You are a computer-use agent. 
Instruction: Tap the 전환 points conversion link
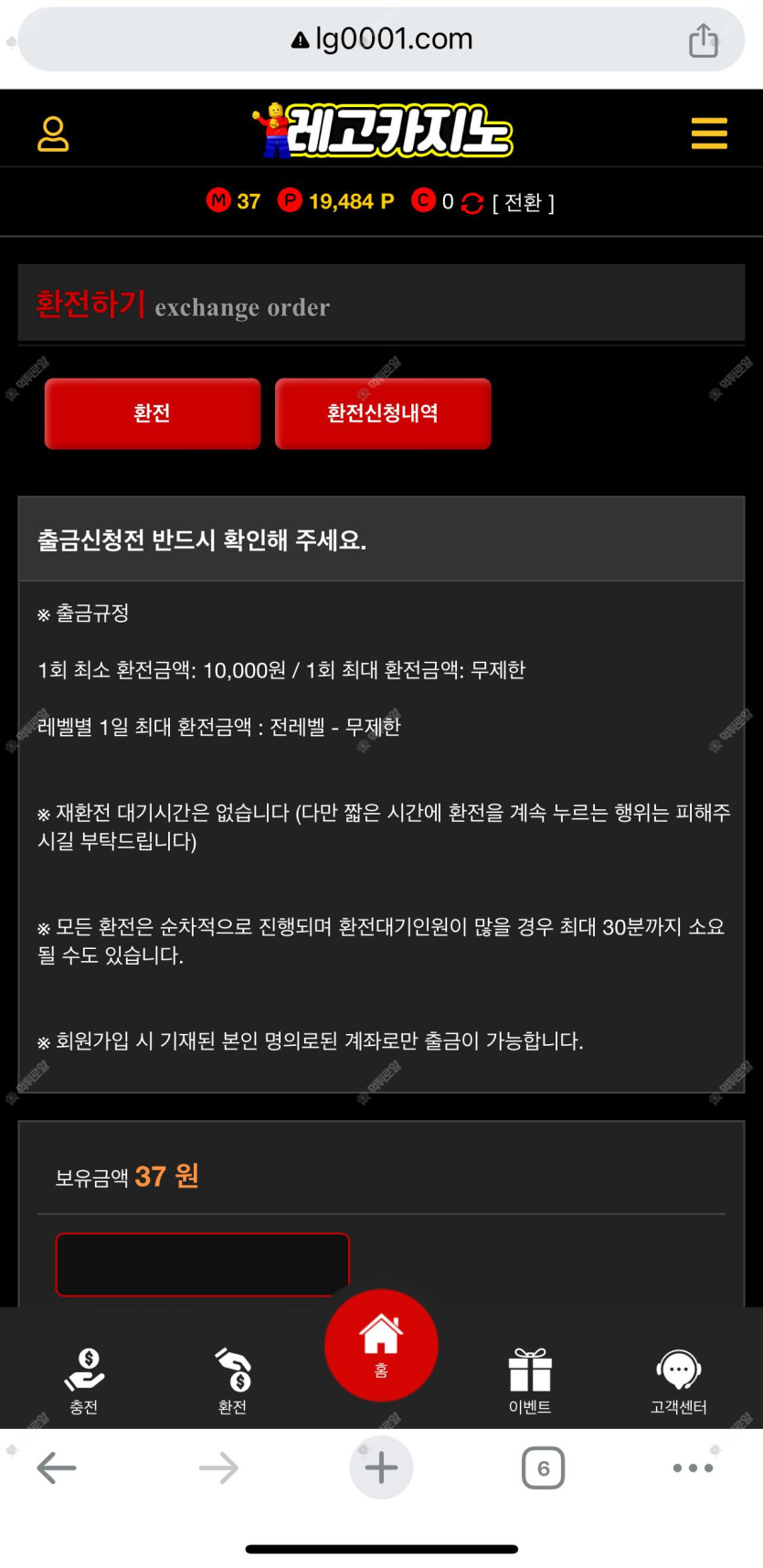coord(523,202)
